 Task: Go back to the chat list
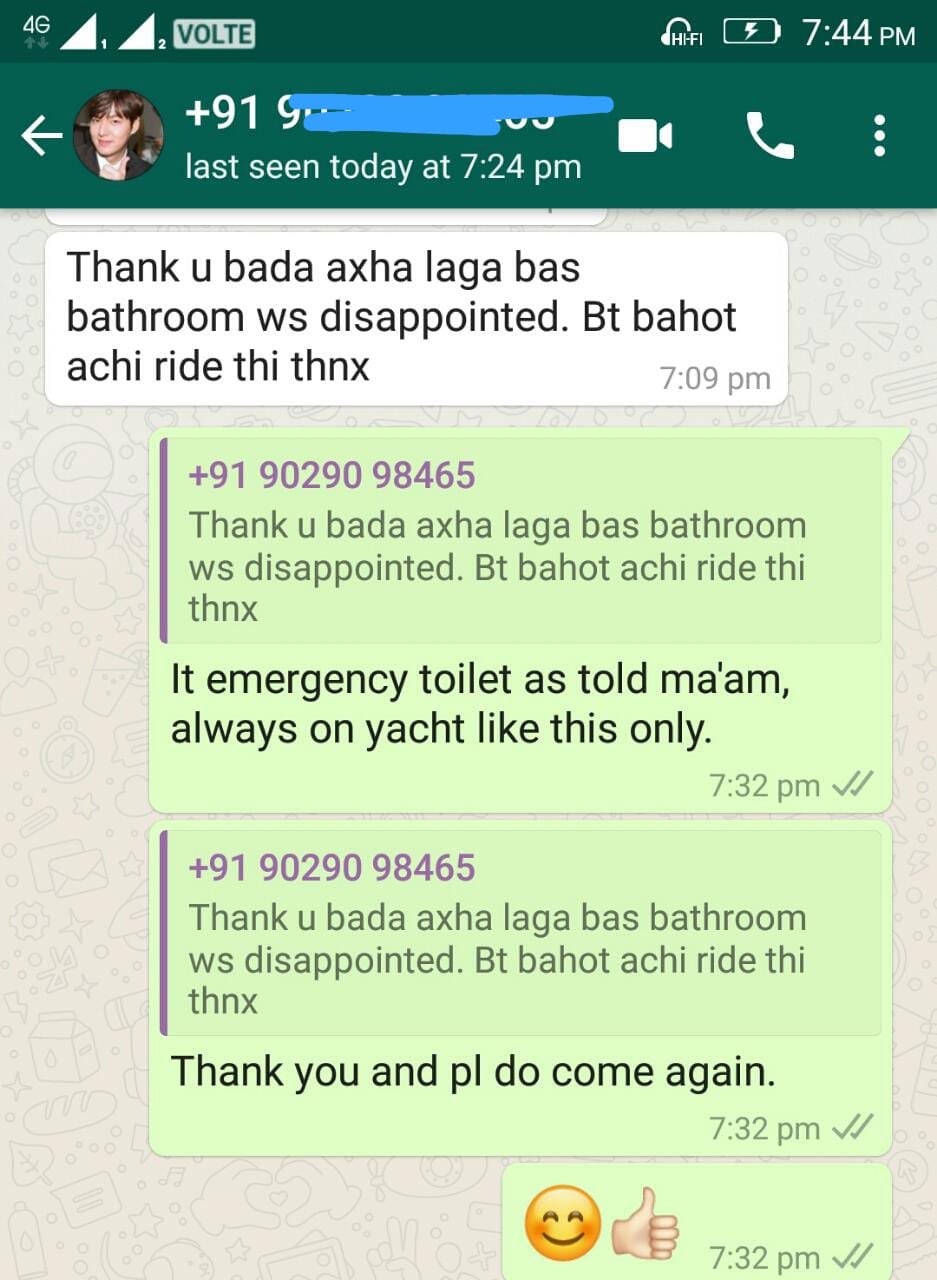40,136
